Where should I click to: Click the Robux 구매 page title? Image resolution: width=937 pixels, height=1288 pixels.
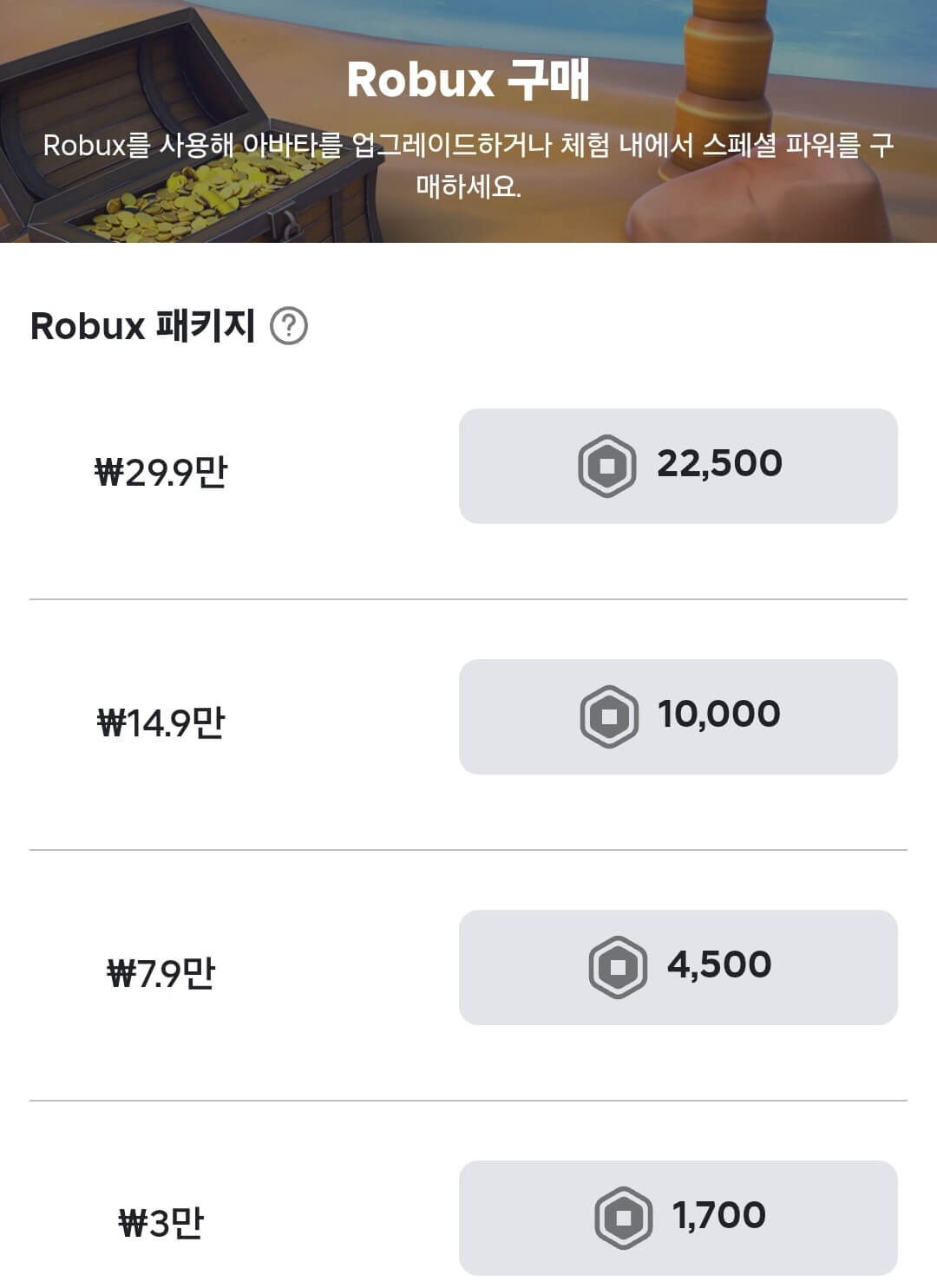click(468, 82)
